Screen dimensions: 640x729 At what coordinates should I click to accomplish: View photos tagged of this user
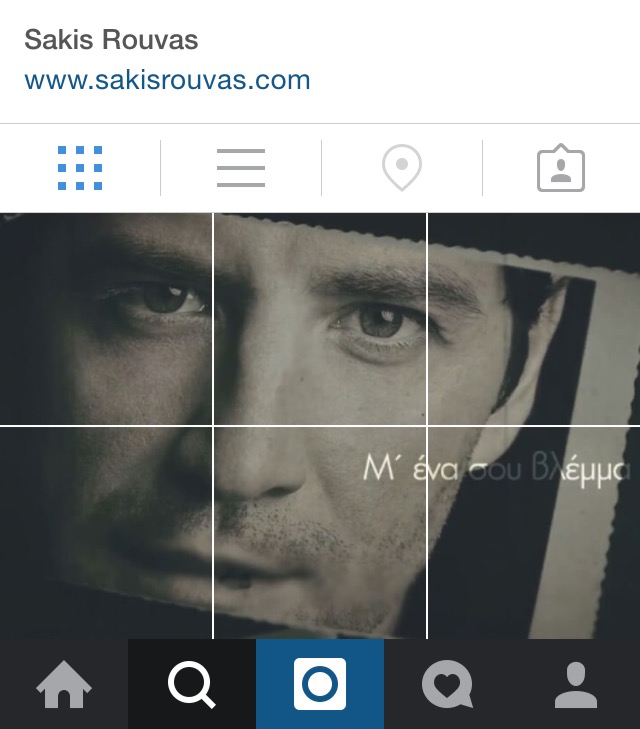pos(561,168)
